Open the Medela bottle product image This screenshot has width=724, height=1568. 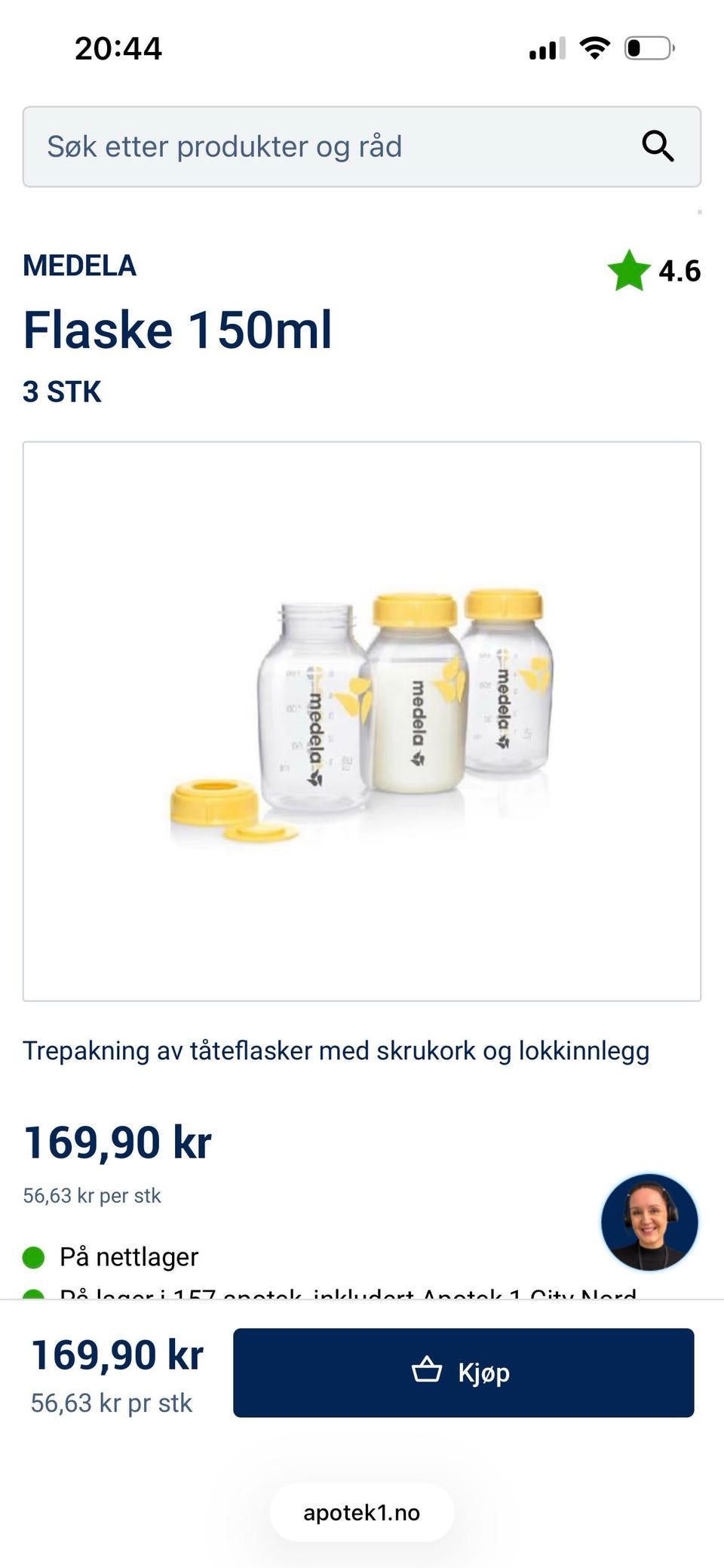[x=362, y=721]
